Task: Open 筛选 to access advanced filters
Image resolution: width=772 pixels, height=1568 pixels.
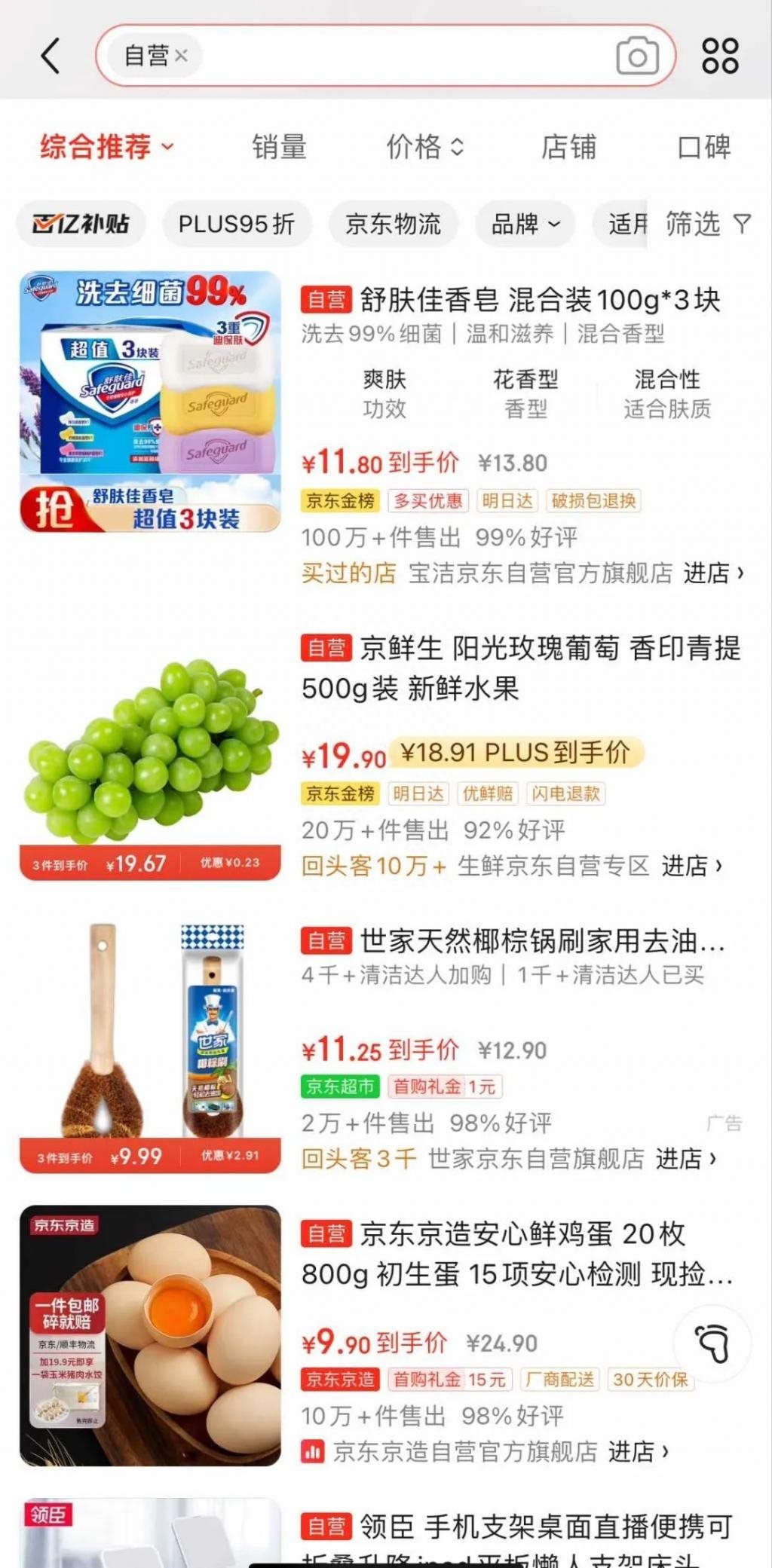Action: tap(705, 224)
